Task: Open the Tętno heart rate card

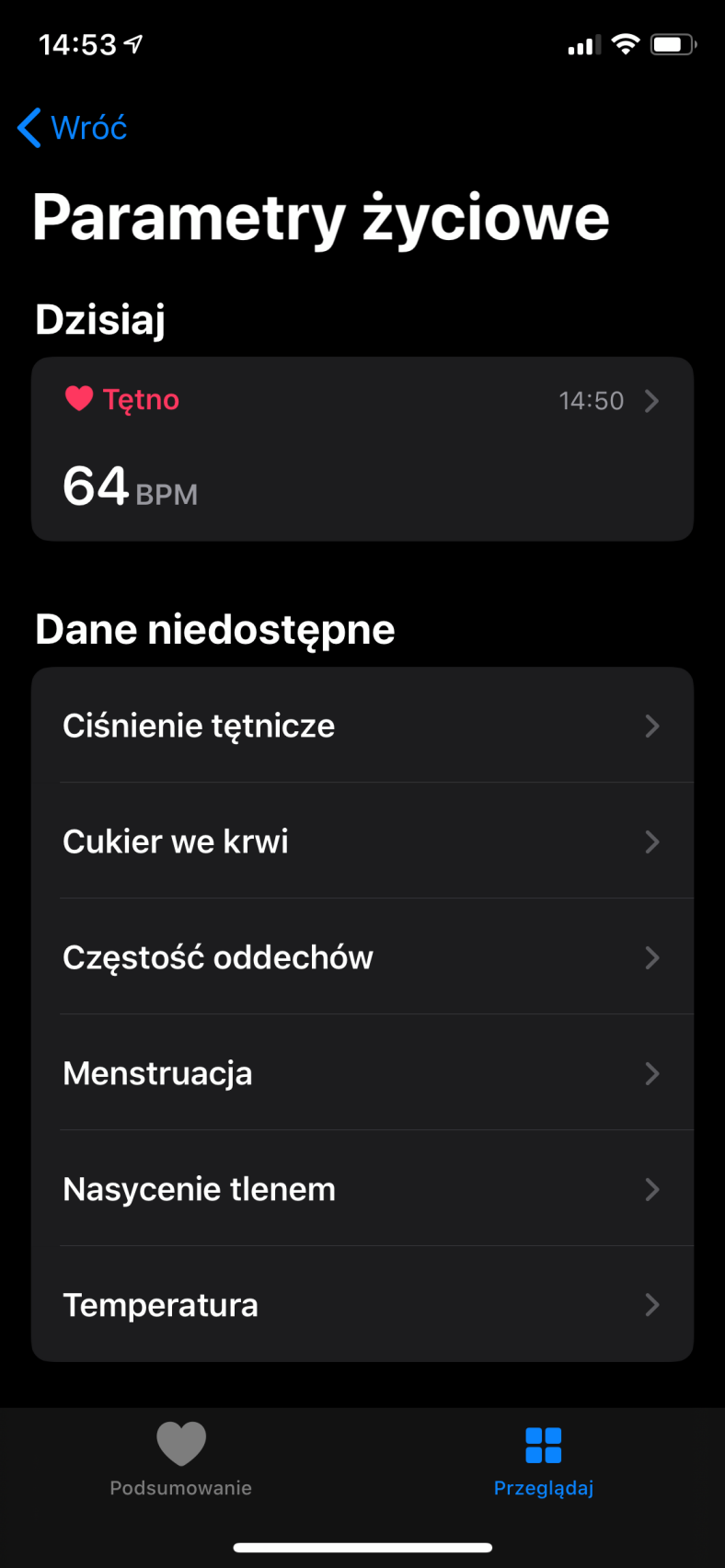Action: click(x=362, y=449)
